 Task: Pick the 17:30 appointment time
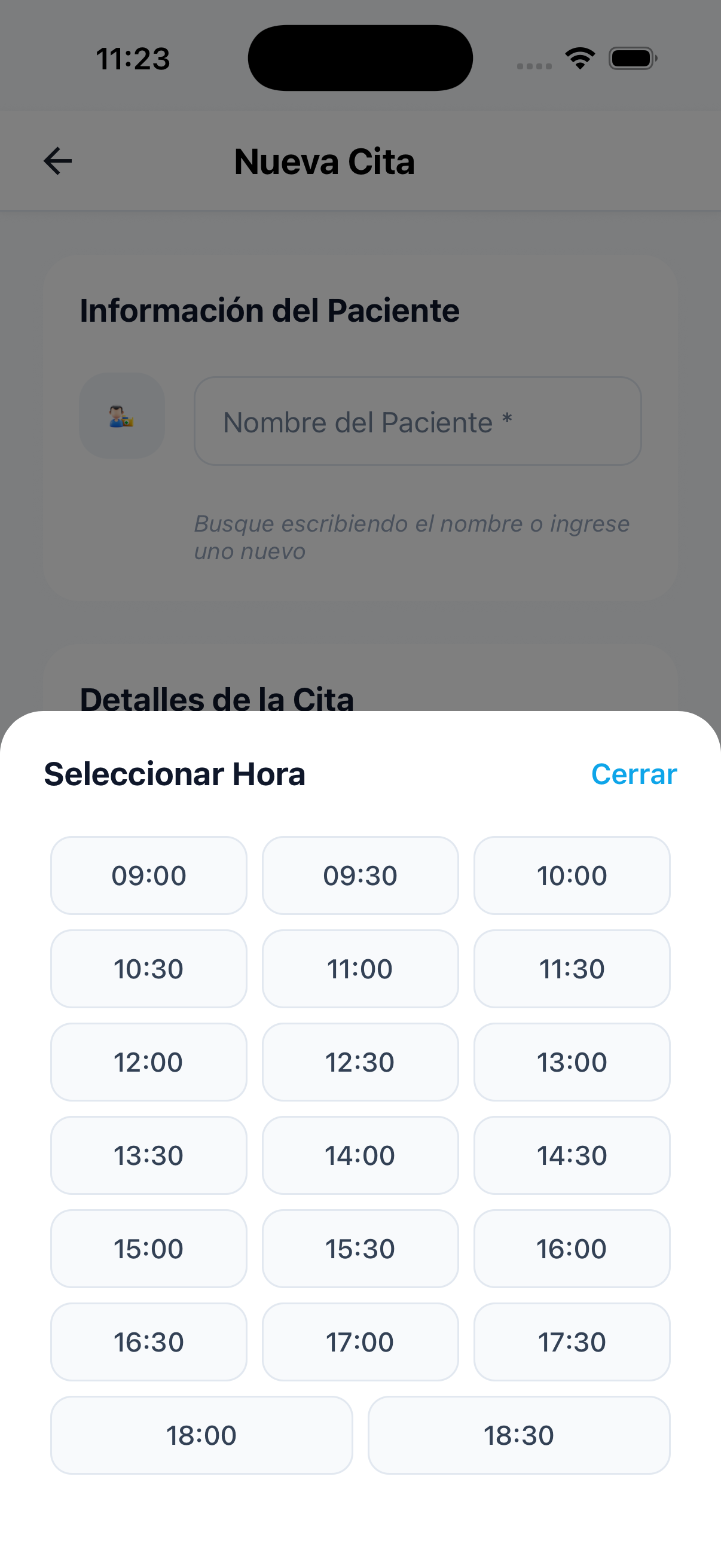coord(572,1341)
